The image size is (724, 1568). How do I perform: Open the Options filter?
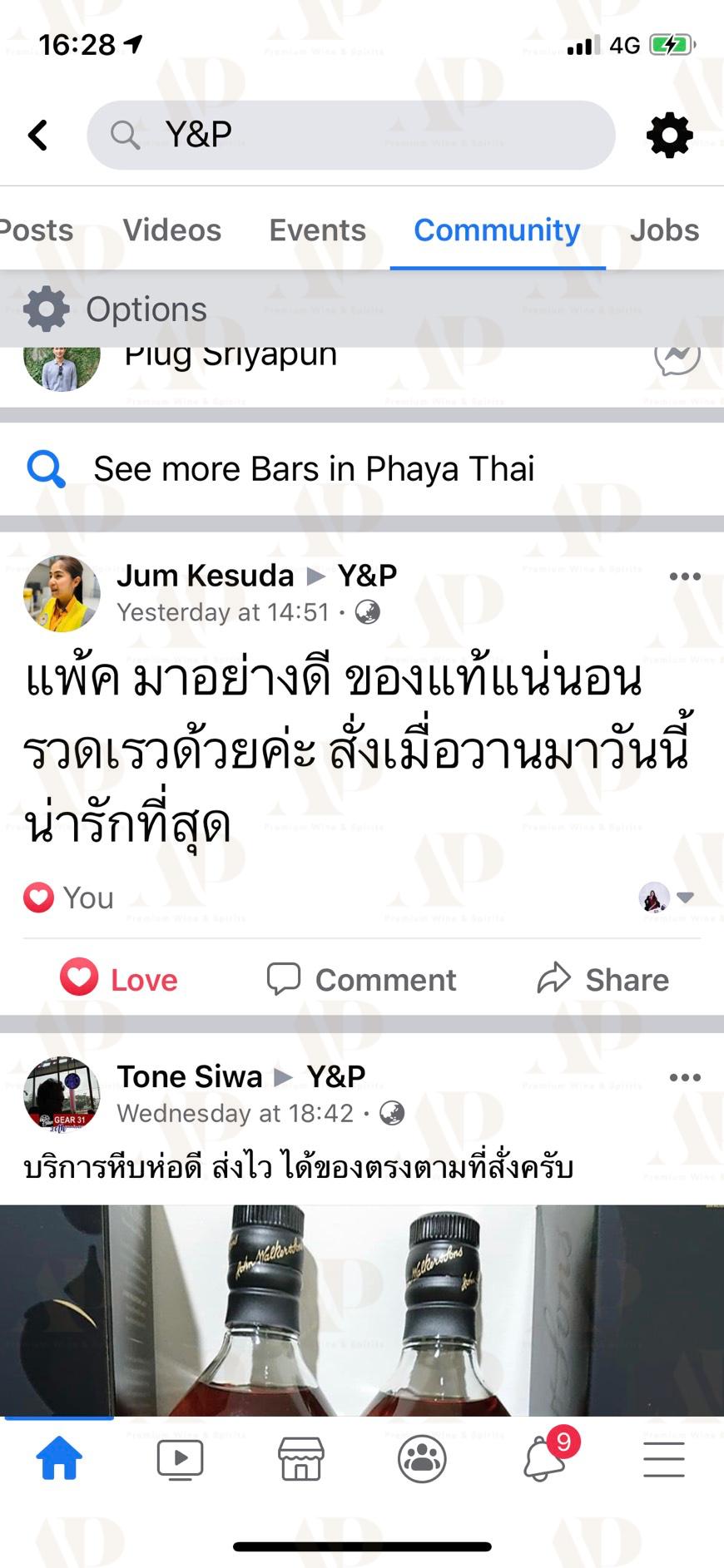point(115,309)
